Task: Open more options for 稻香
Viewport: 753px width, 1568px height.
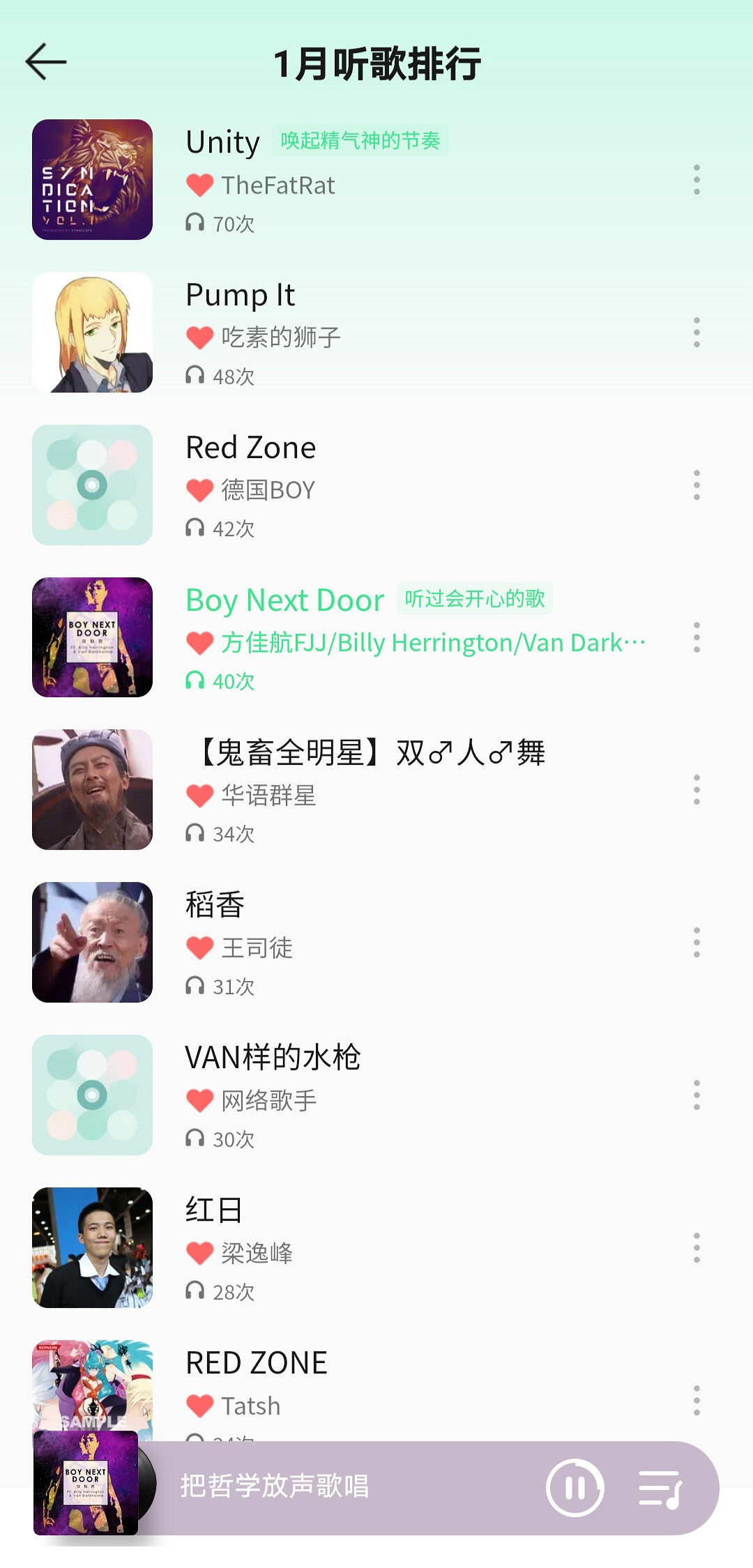Action: click(696, 943)
